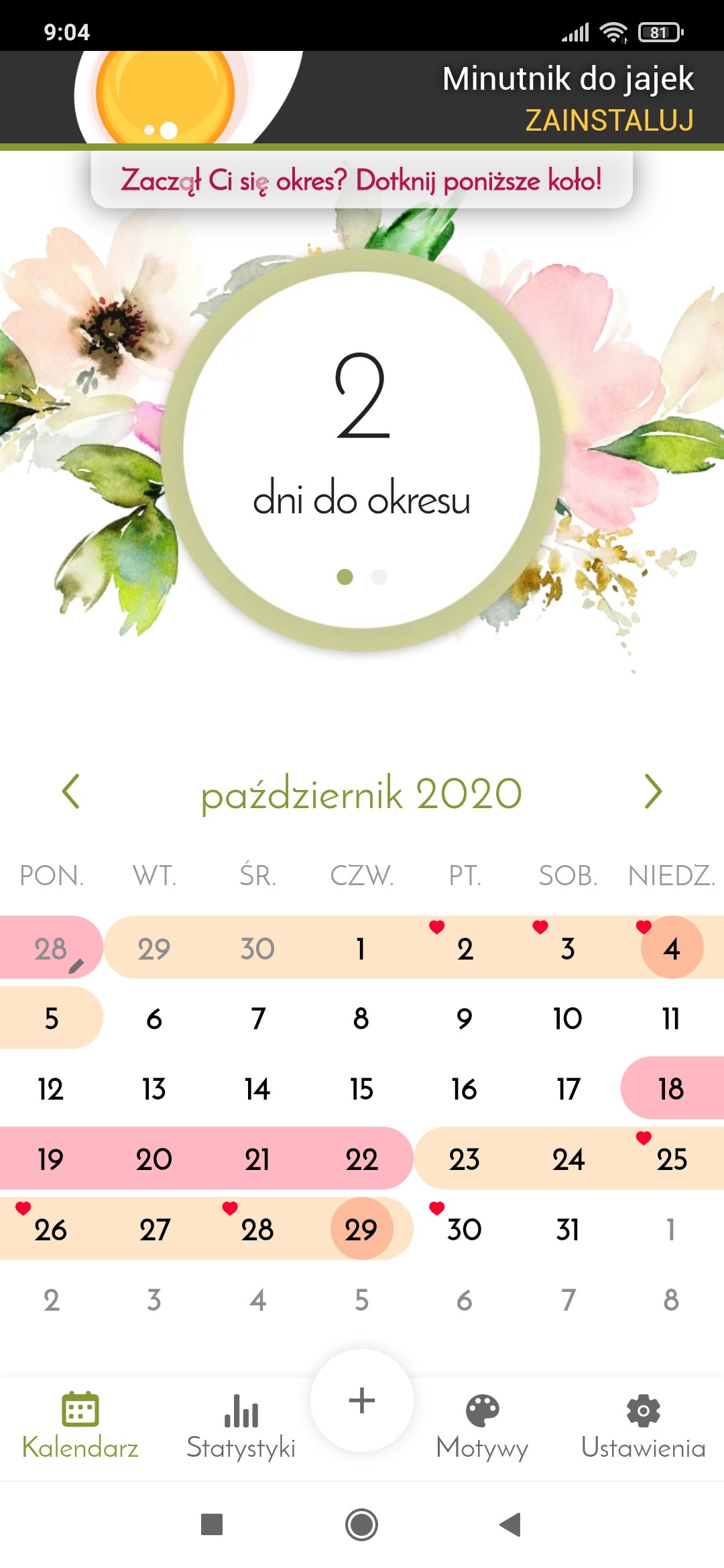Select October 4 in the calendar
Viewport: 724px width, 1568px height.
[x=672, y=948]
